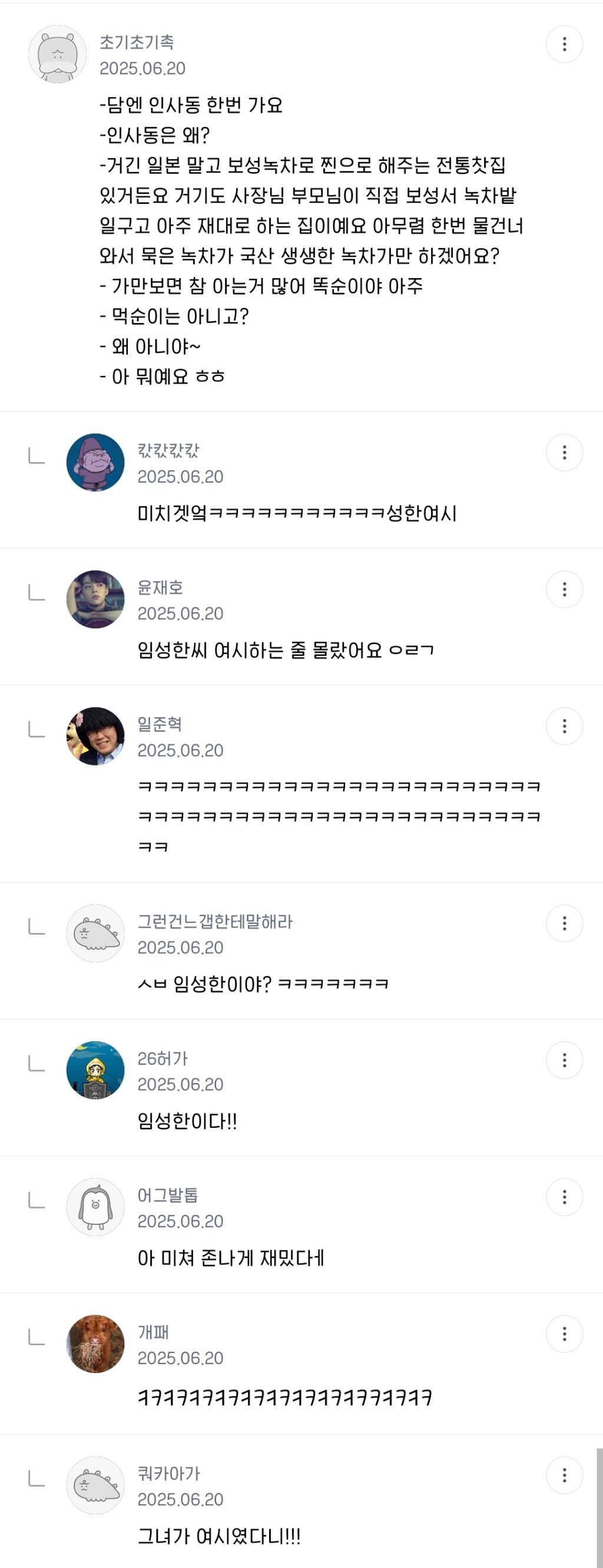View 일준혁's profile from the avatar

pos(95,737)
